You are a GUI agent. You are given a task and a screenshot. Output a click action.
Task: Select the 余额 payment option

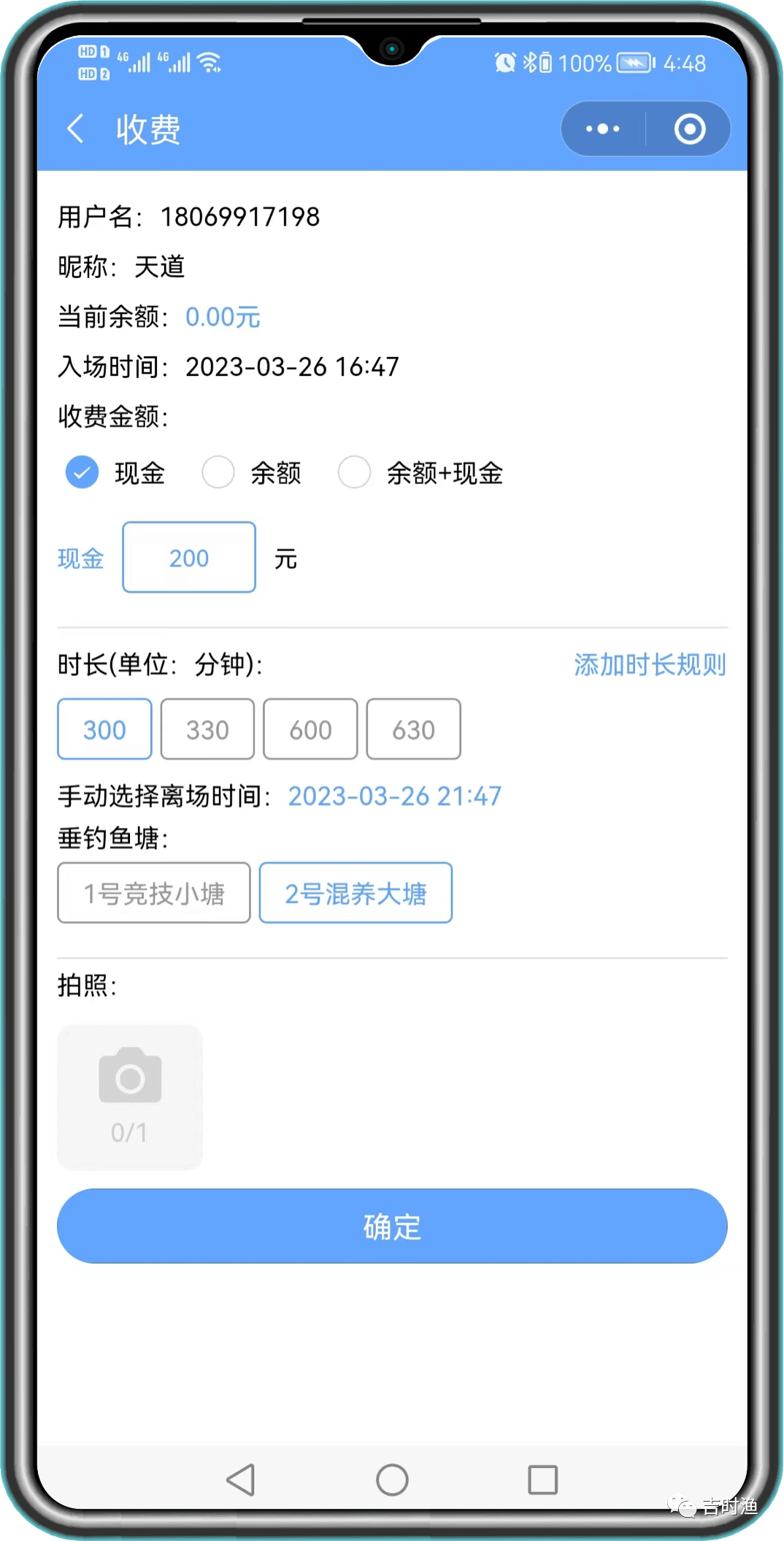point(218,472)
